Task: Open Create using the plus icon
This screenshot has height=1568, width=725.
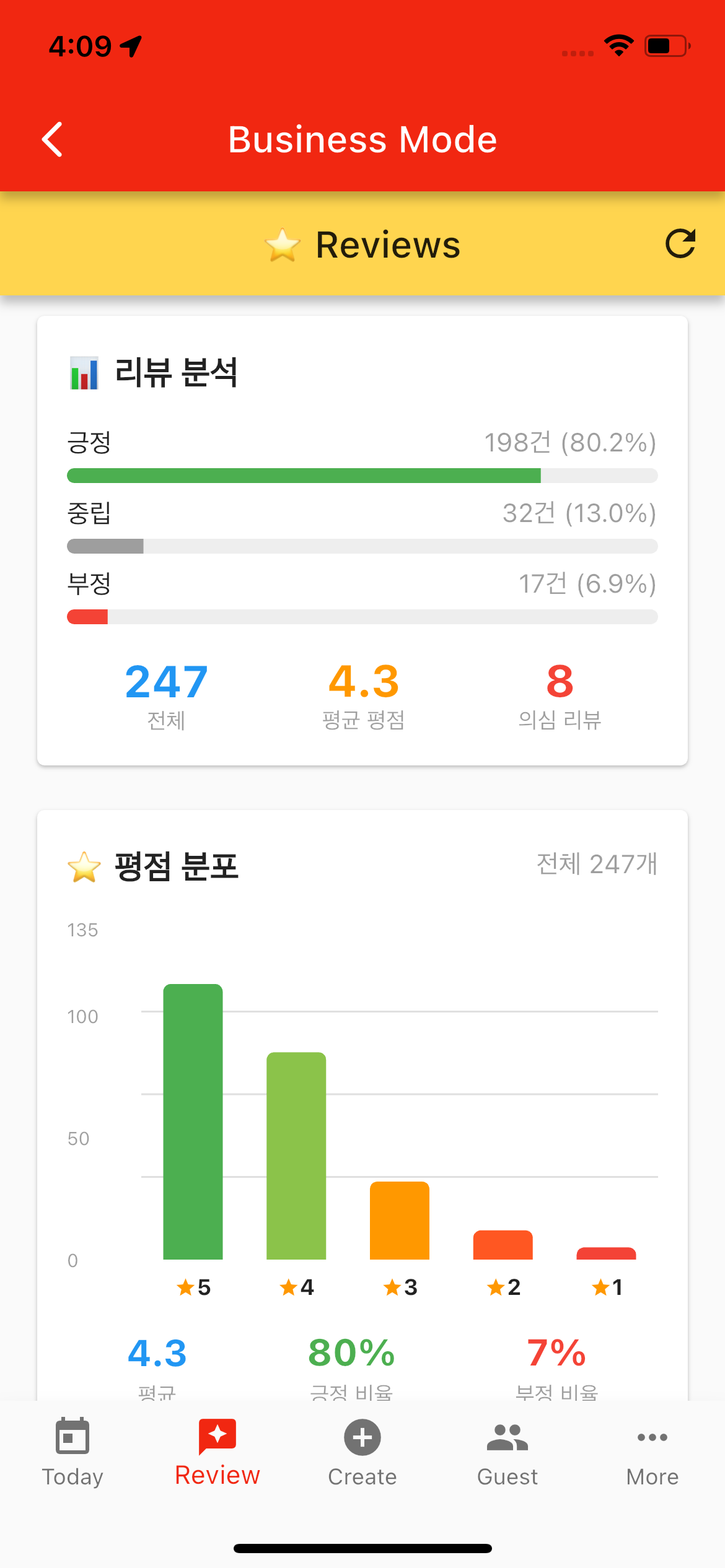Action: click(362, 1437)
